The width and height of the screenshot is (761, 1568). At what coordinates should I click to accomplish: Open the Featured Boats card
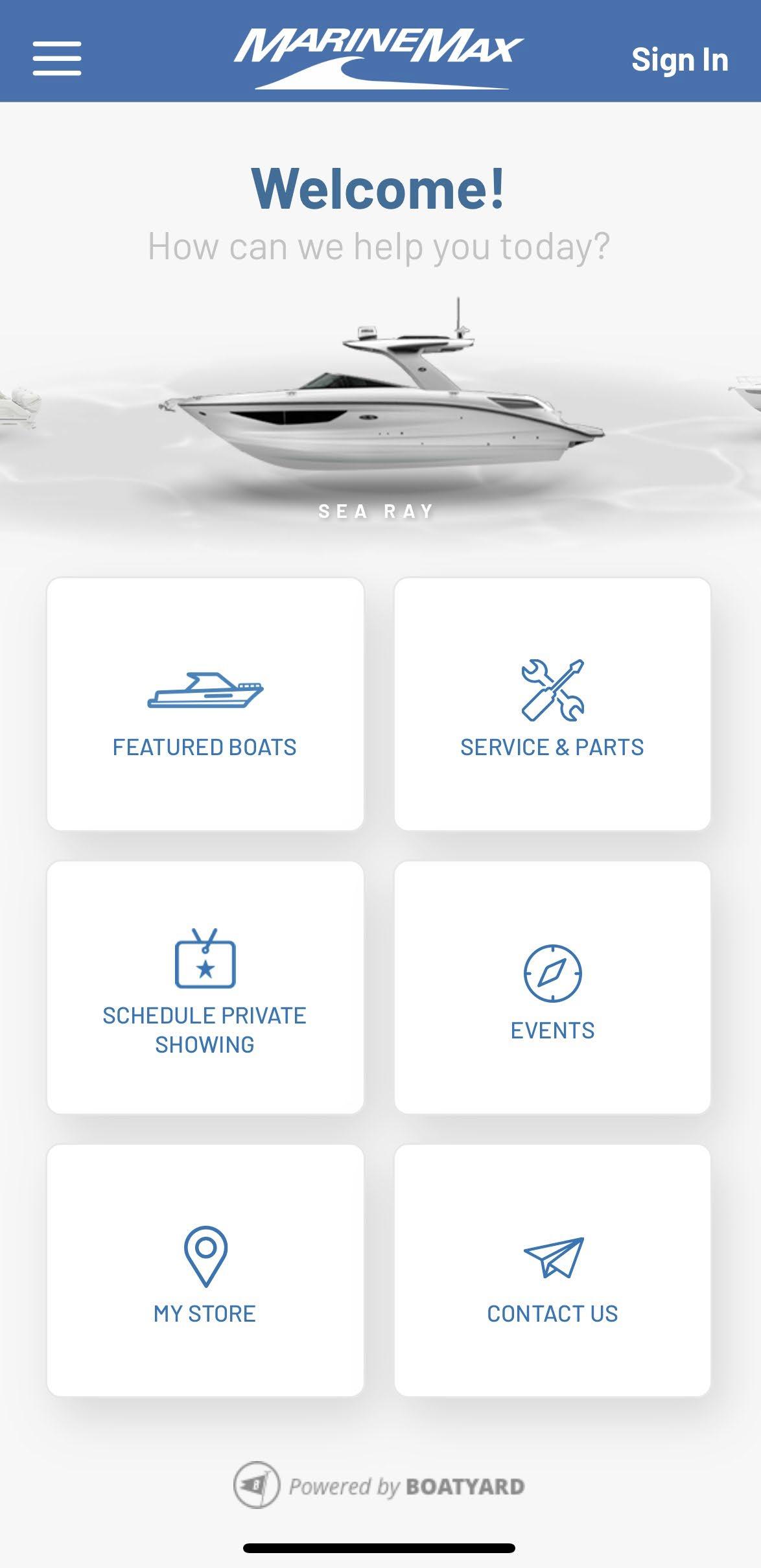pyautogui.click(x=205, y=704)
